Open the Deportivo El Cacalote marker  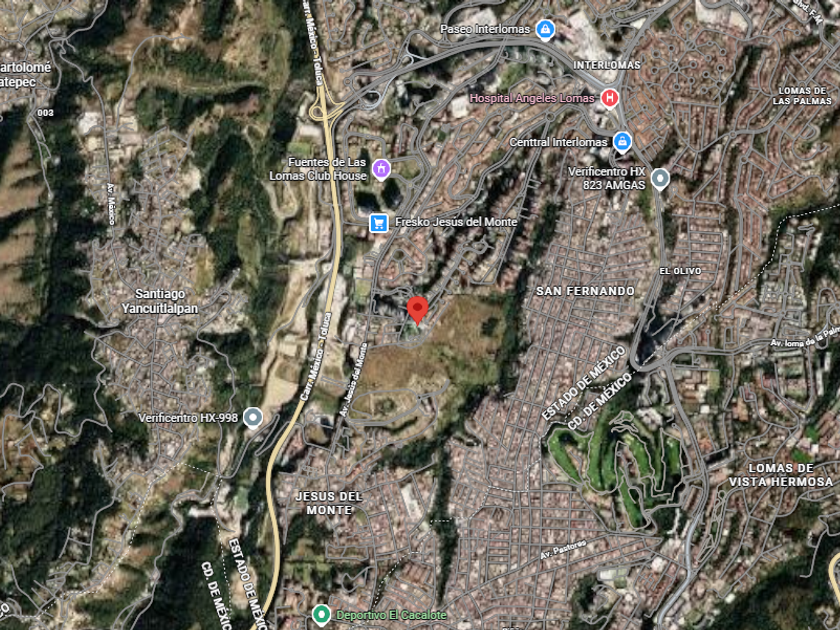click(x=321, y=614)
